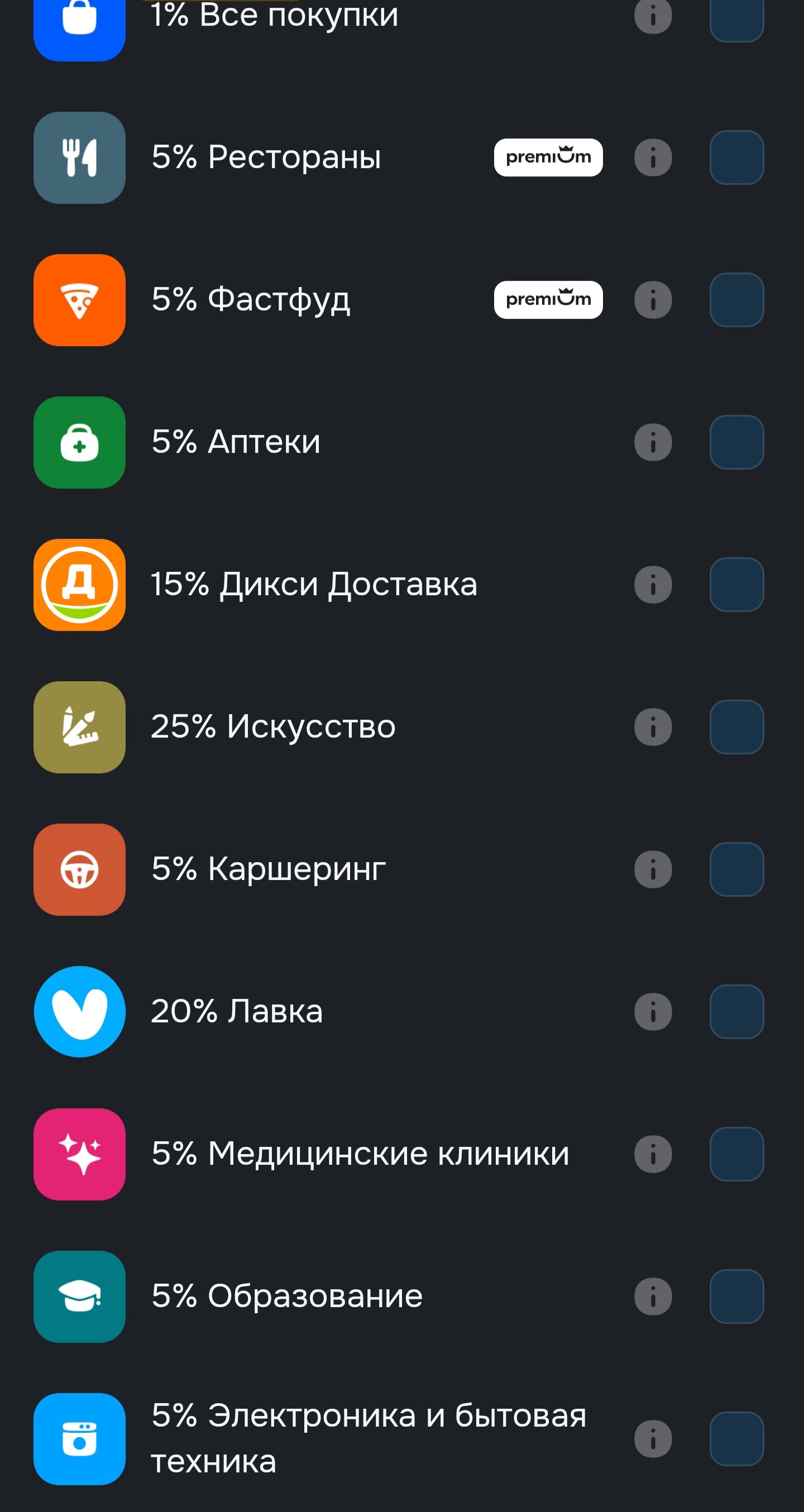Open info for 5% Медицинские клиники
This screenshot has height=1512, width=804.
[653, 1154]
